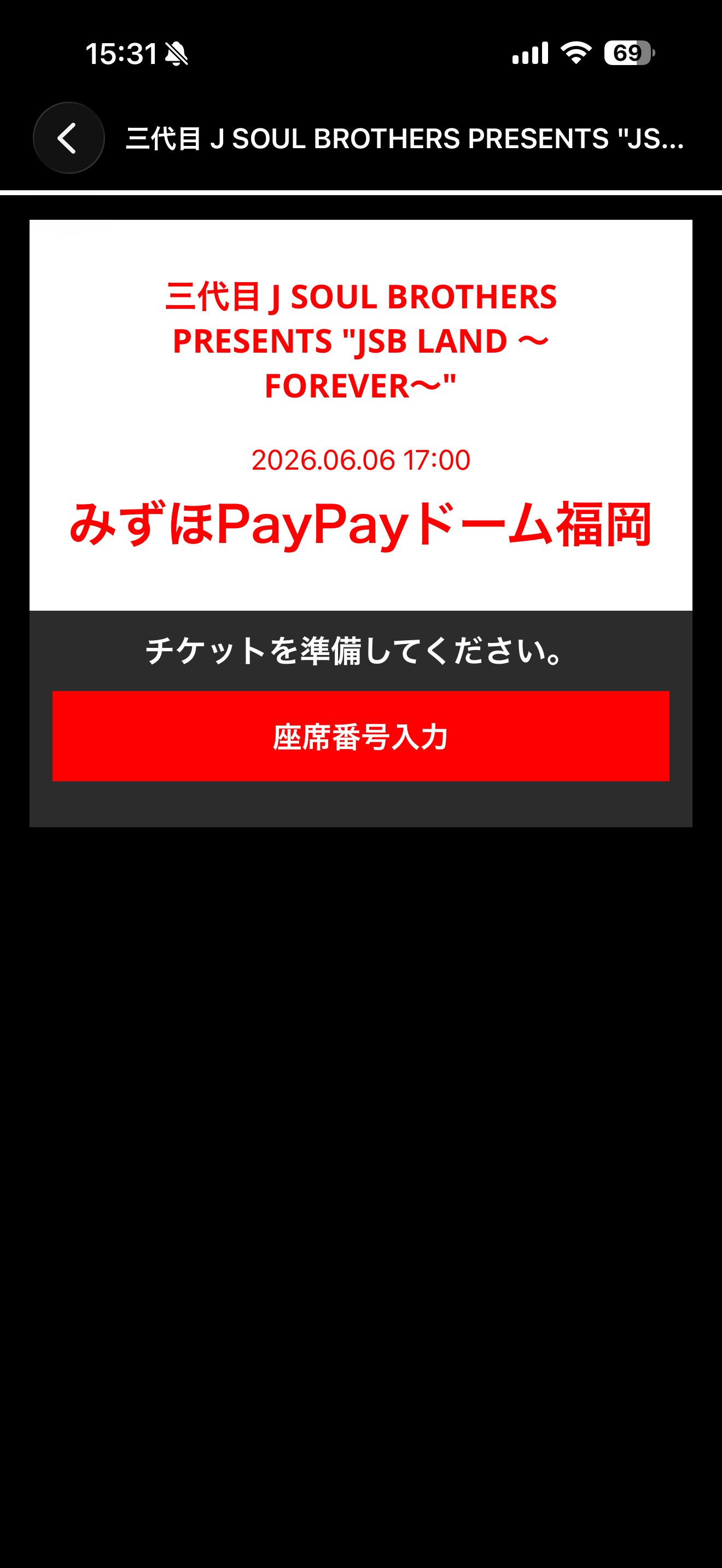Tap the 座席番号入力 button
The image size is (722, 1568).
(360, 736)
